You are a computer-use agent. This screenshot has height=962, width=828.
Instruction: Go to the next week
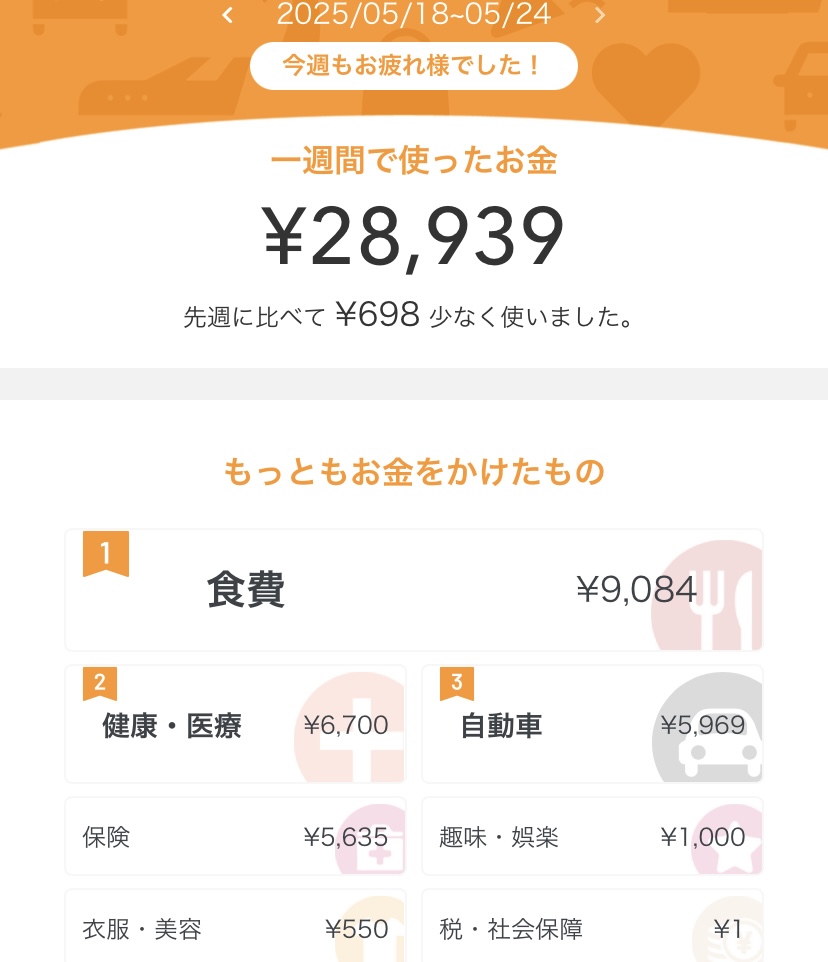click(x=600, y=15)
